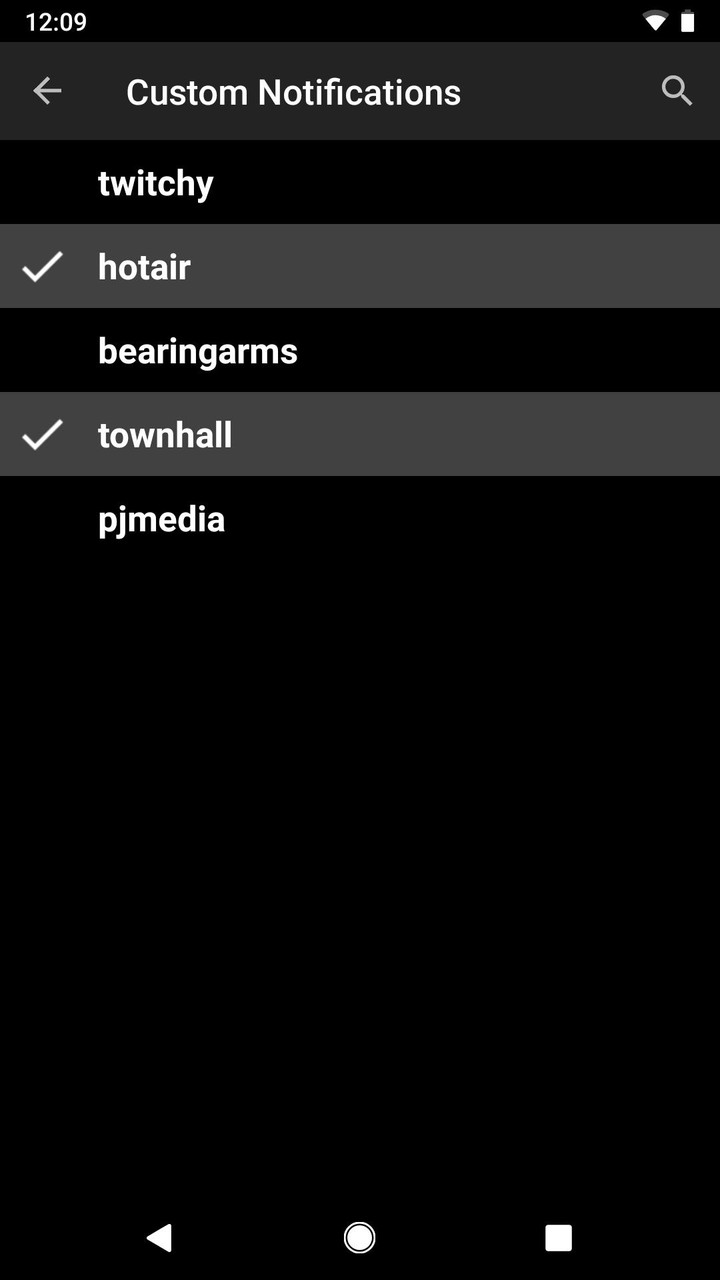The width and height of the screenshot is (720, 1280).
Task: Tap the system home button
Action: click(359, 1237)
